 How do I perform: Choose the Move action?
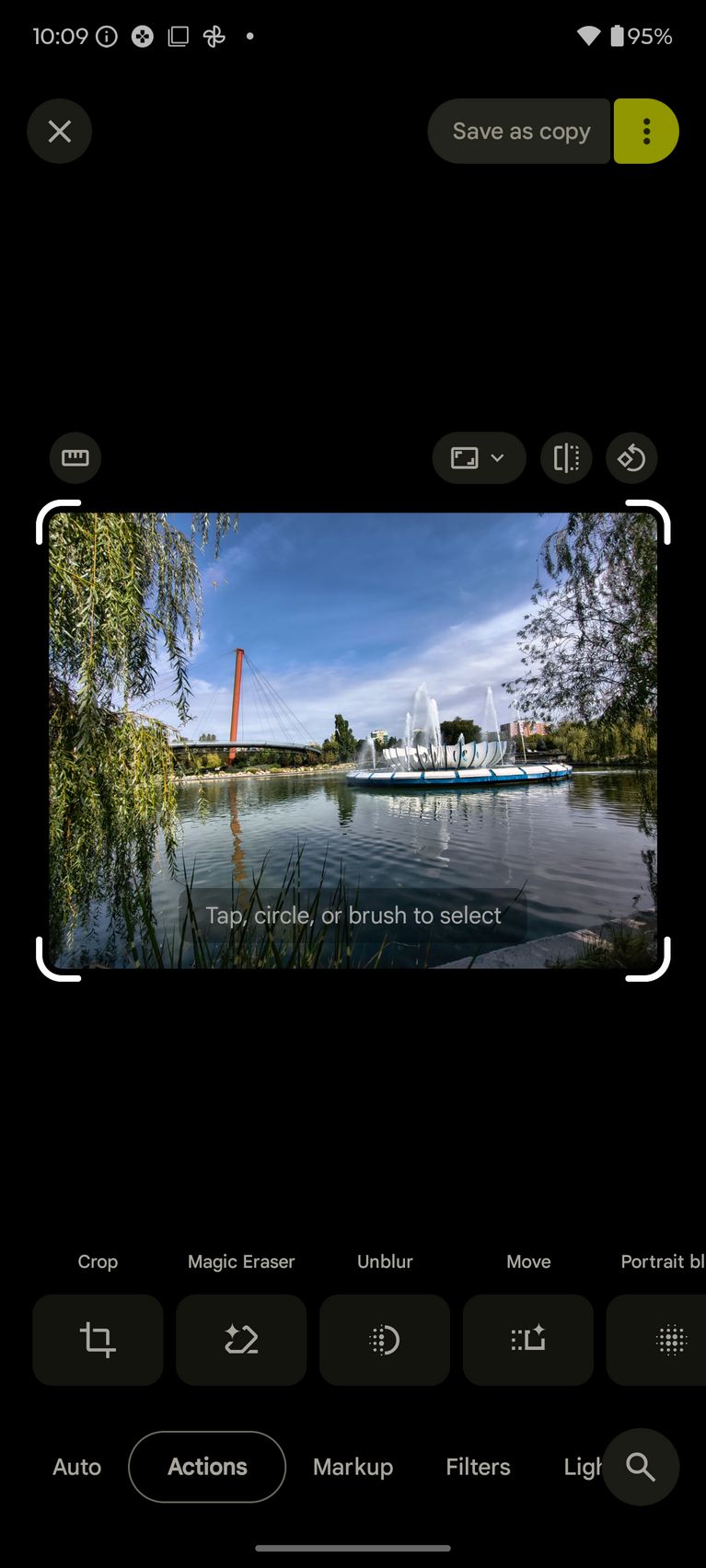coord(528,1339)
